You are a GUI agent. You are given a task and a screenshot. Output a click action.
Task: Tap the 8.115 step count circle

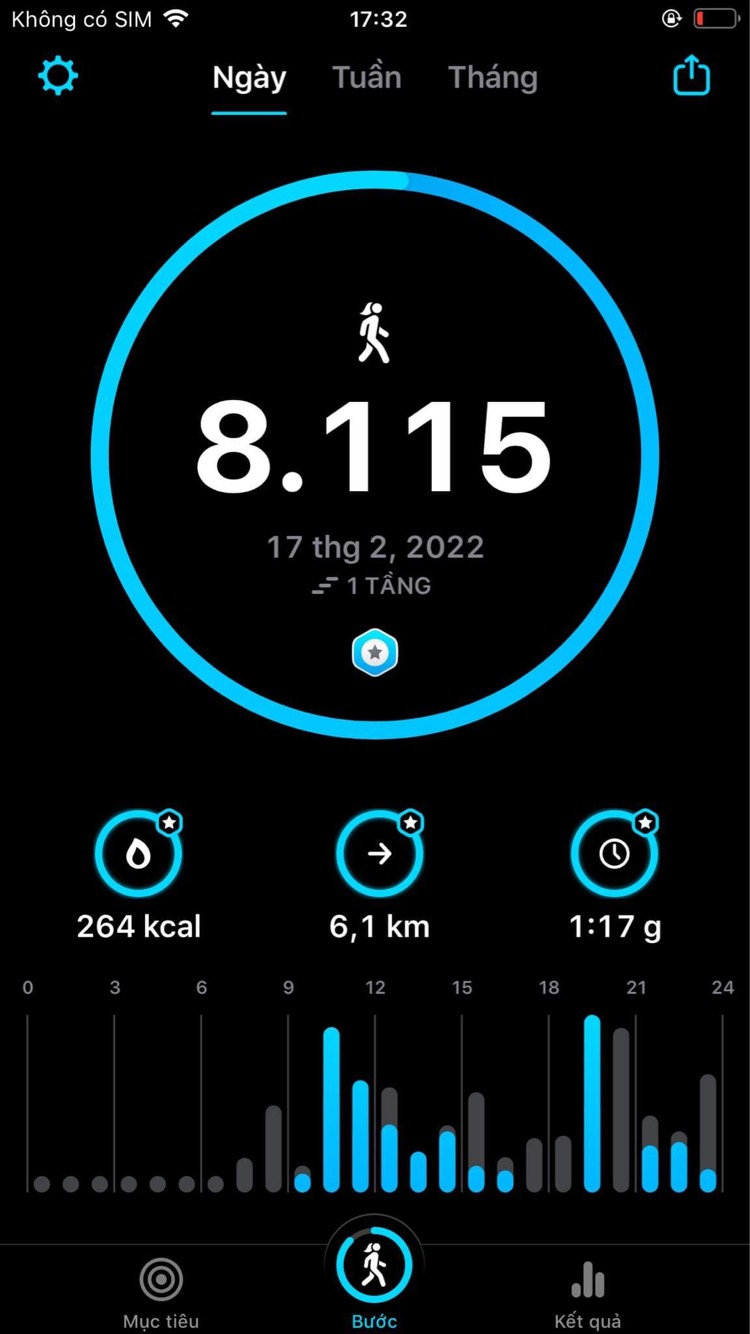(x=374, y=450)
